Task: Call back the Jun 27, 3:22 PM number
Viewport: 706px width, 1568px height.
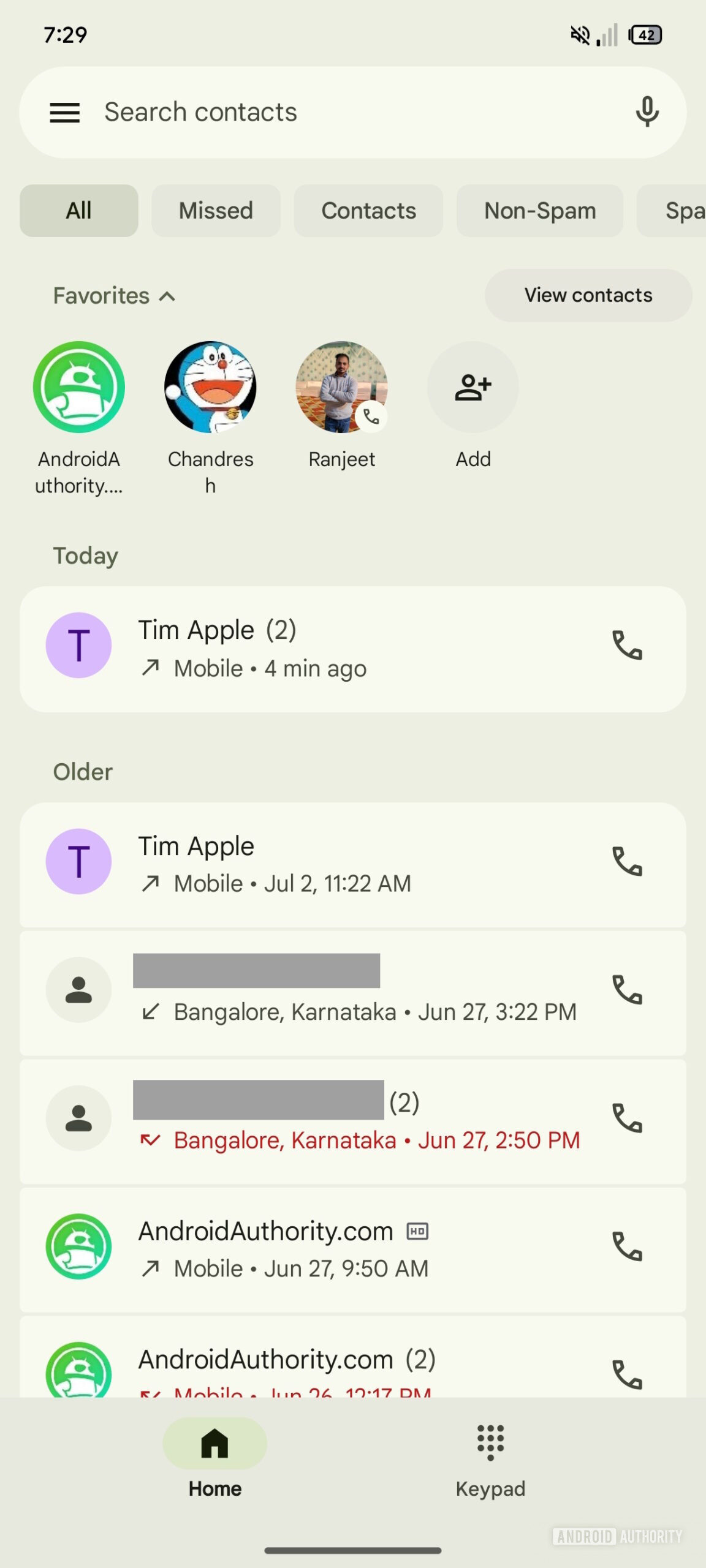Action: [x=627, y=990]
